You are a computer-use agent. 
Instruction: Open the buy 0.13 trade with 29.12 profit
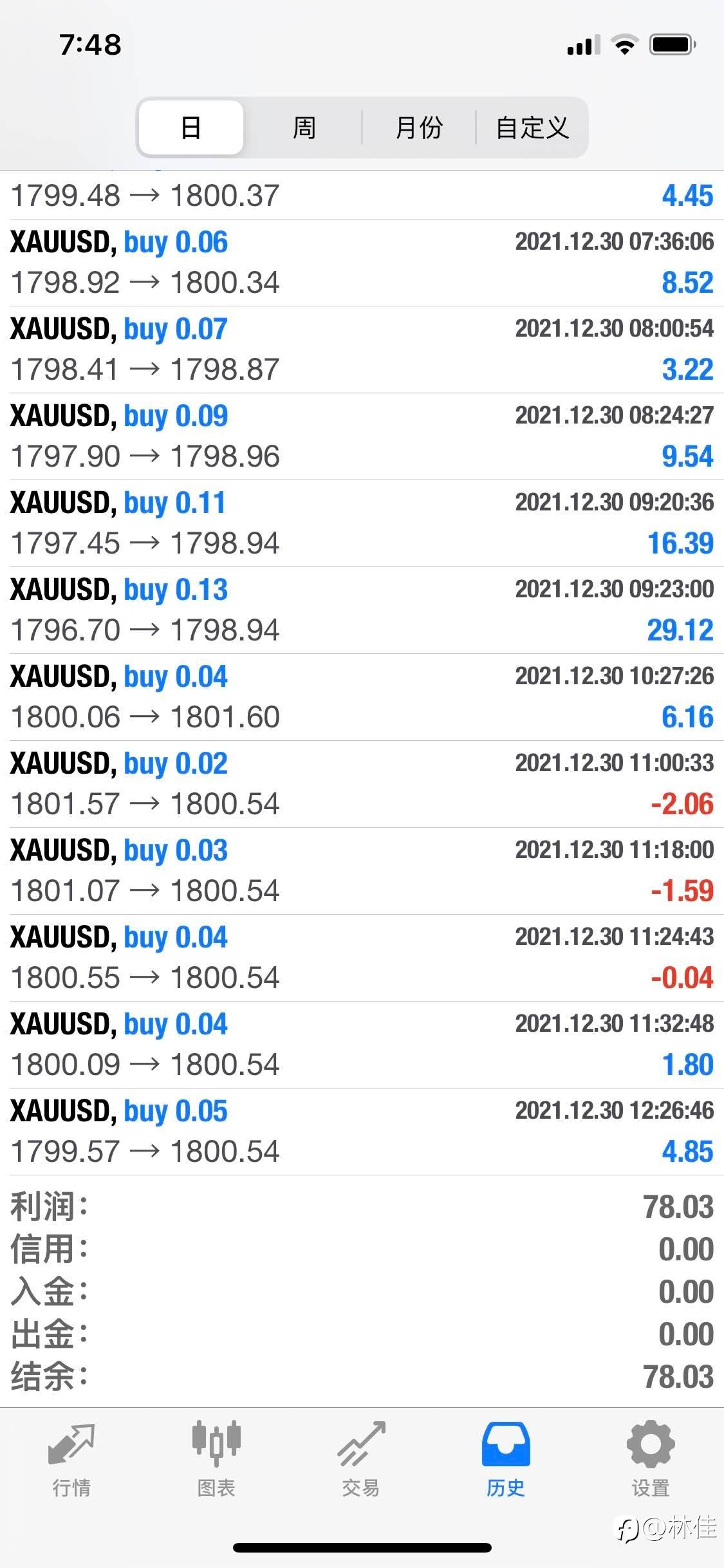click(x=362, y=610)
